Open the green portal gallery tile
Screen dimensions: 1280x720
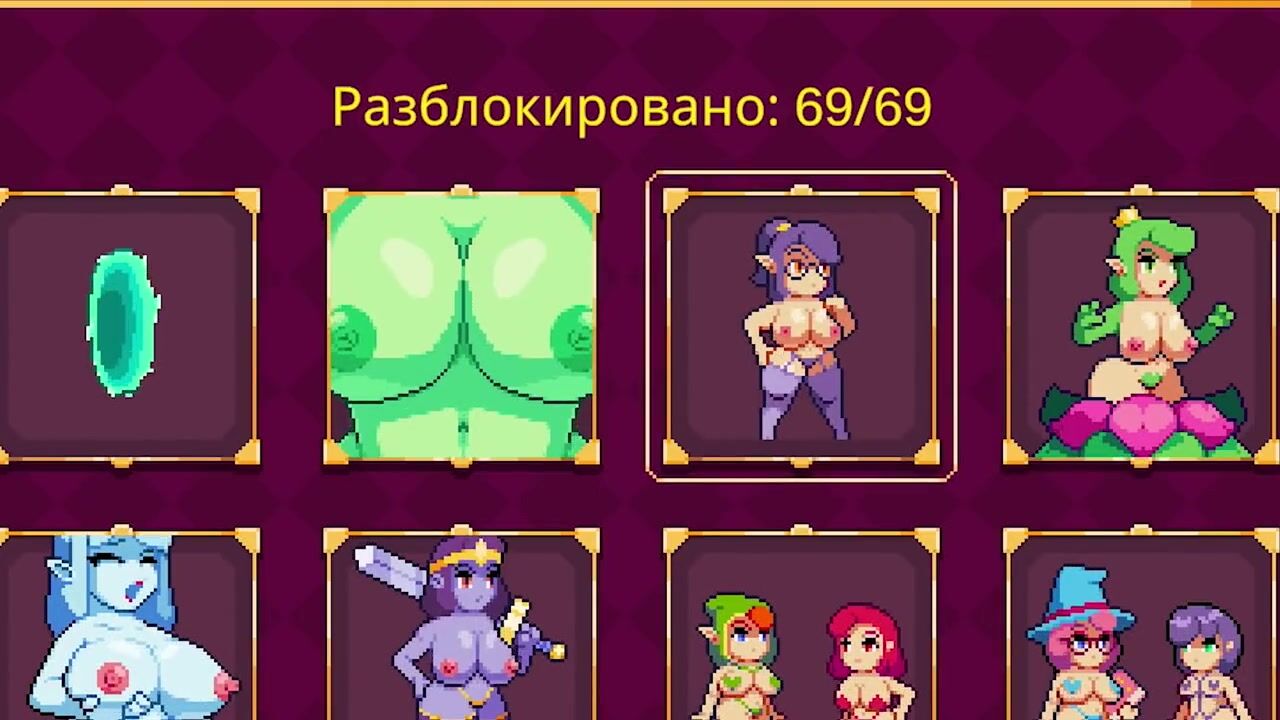coord(125,325)
